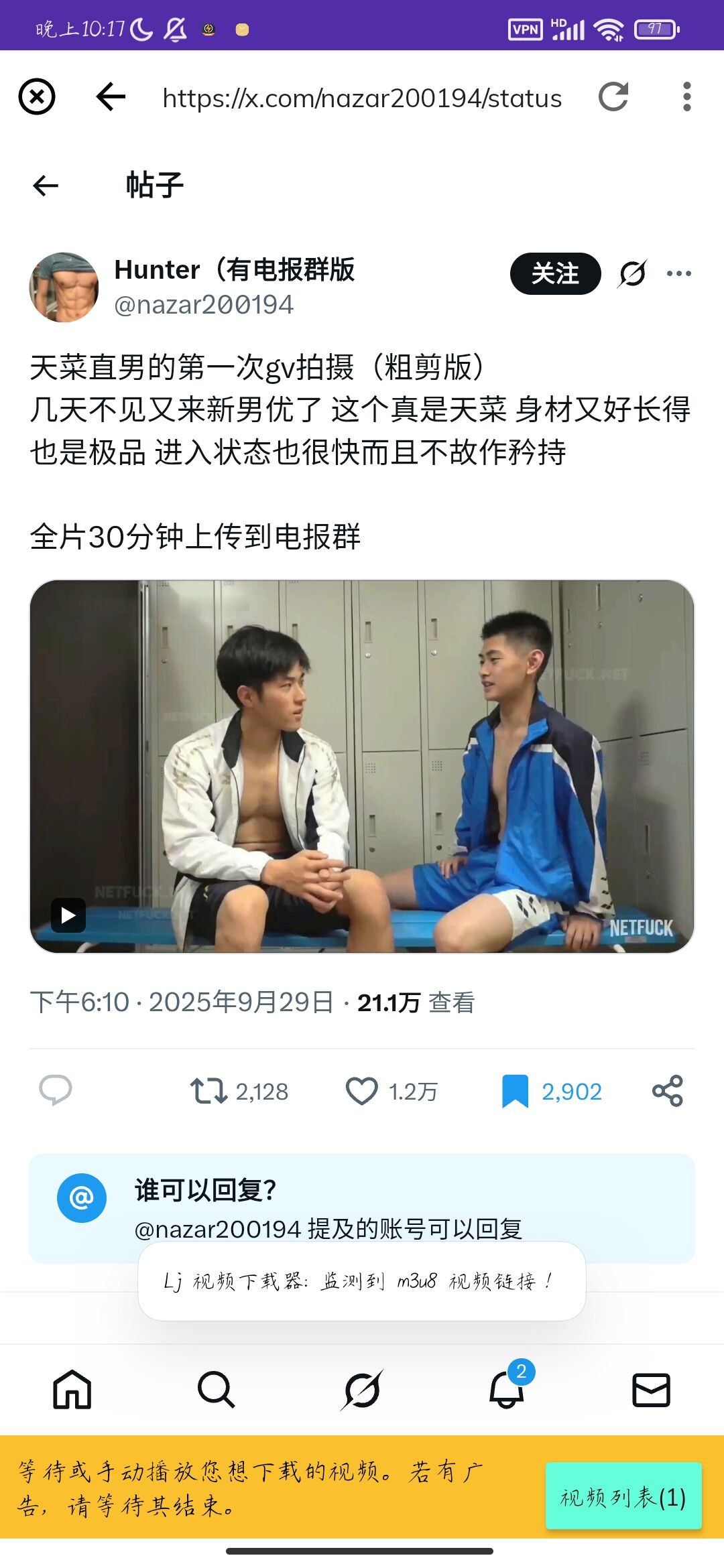Open the 视频列表(1) video list
The height and width of the screenshot is (1568, 724).
pyautogui.click(x=623, y=1496)
